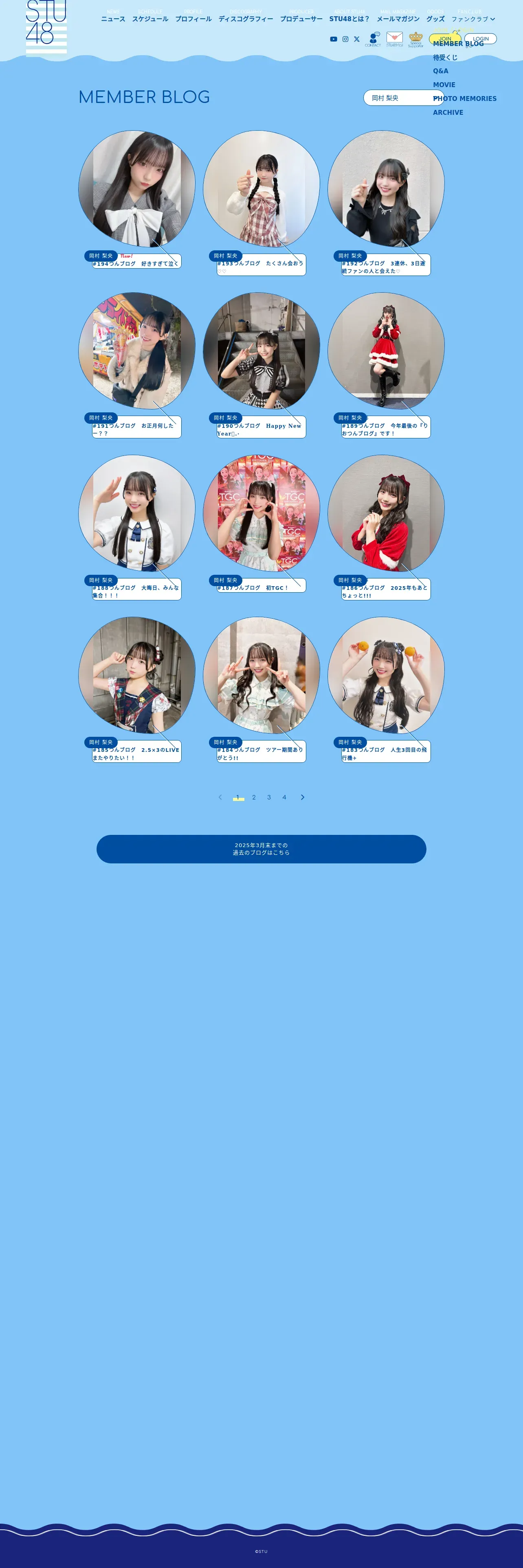
Task: Open PHOTO MEMORIES link
Action: [465, 99]
